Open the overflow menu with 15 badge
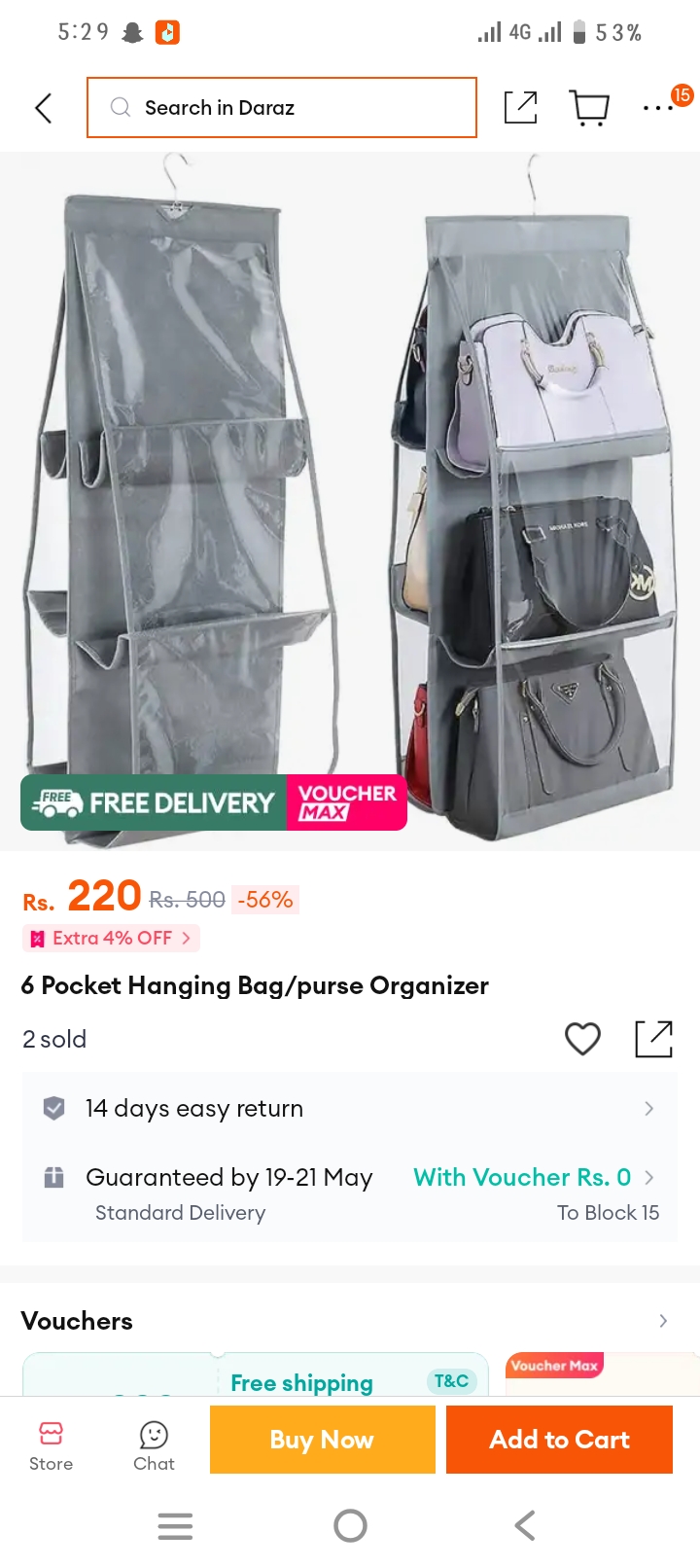The image size is (700, 1568). pos(659,107)
